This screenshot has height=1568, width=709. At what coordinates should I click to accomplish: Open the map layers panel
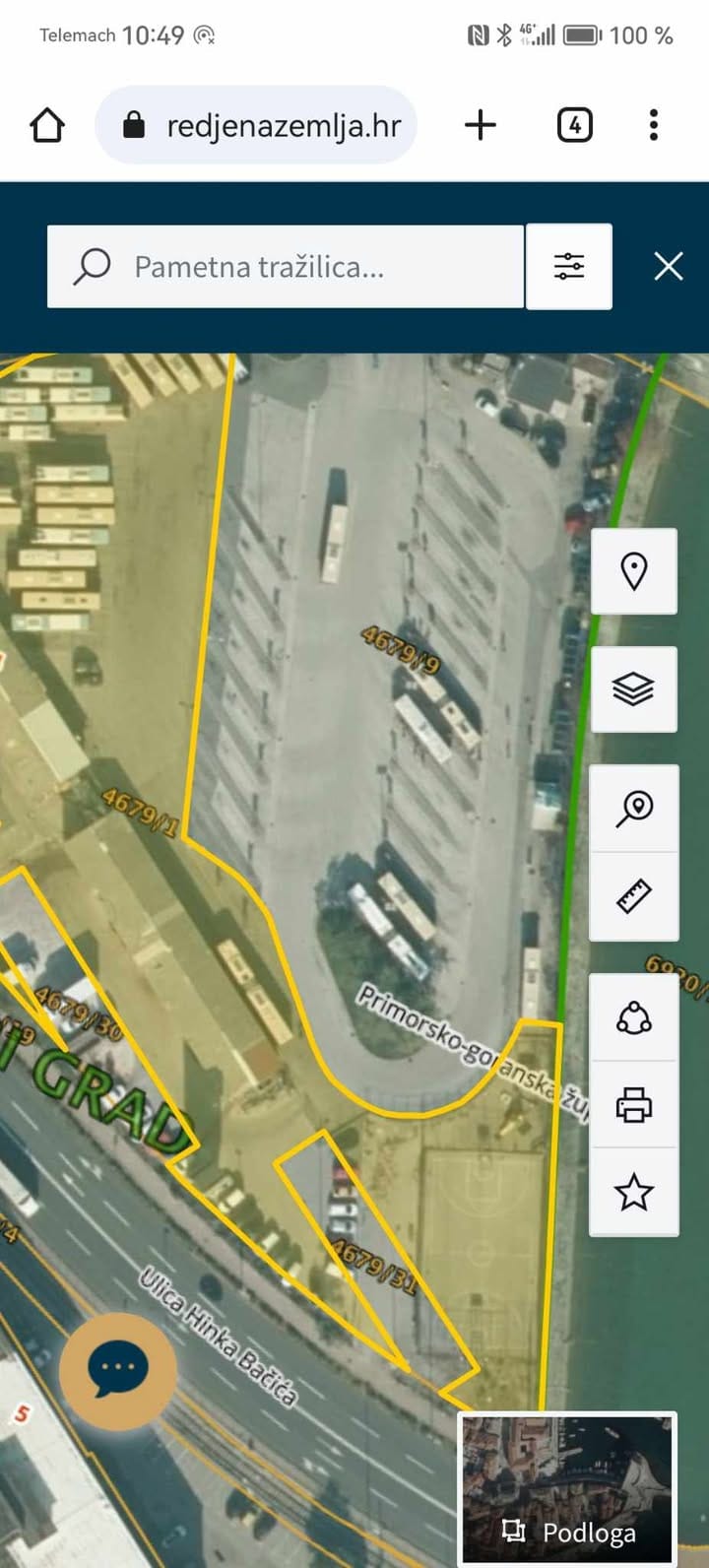pyautogui.click(x=634, y=688)
